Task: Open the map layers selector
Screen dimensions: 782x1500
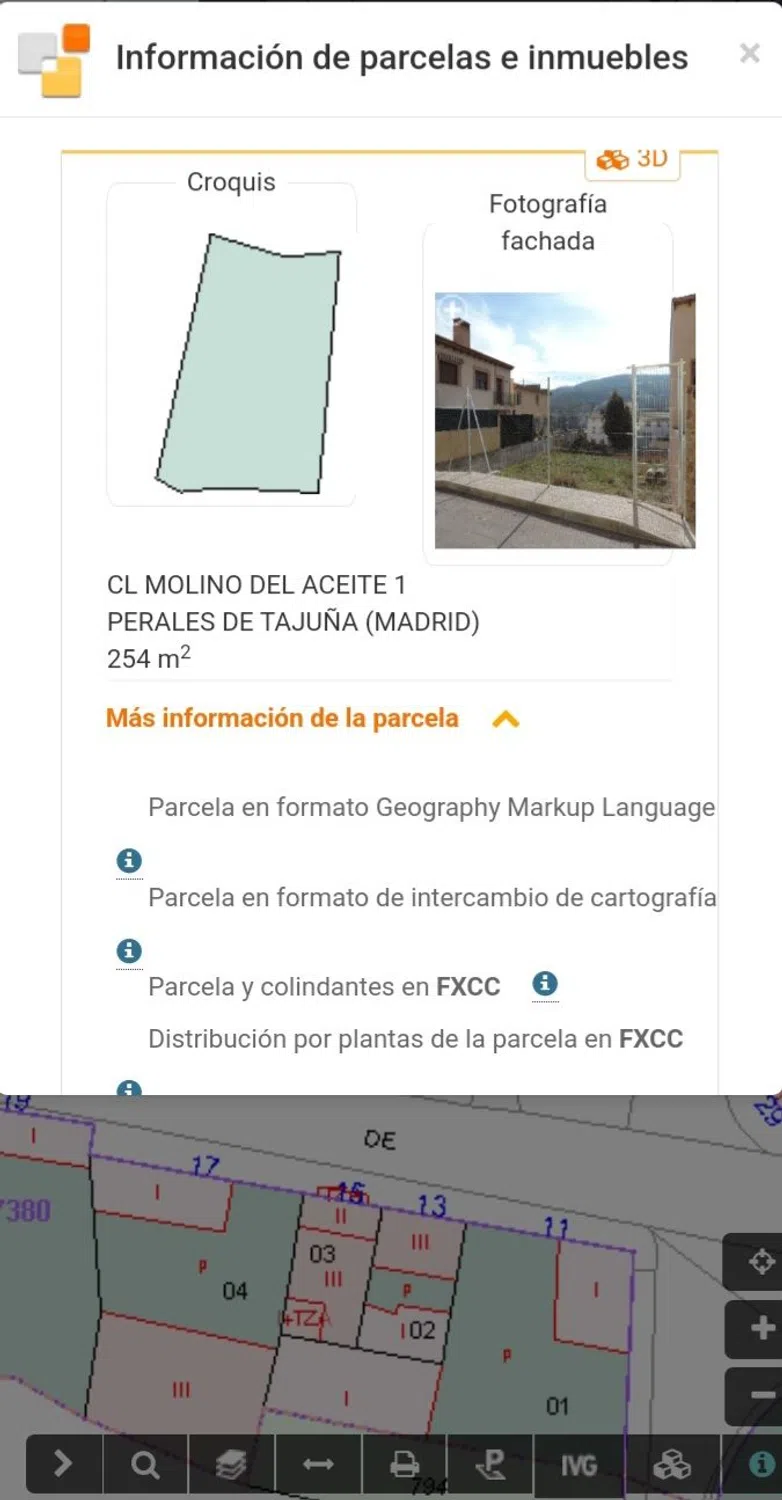Action: point(231,1466)
